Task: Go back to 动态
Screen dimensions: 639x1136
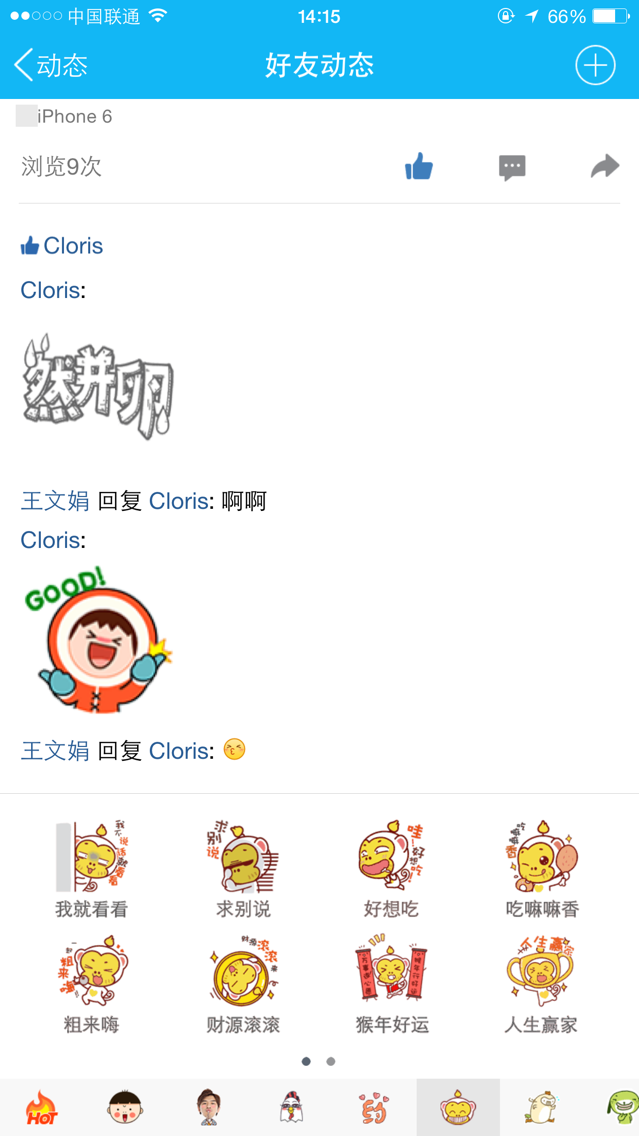Action: tap(52, 66)
